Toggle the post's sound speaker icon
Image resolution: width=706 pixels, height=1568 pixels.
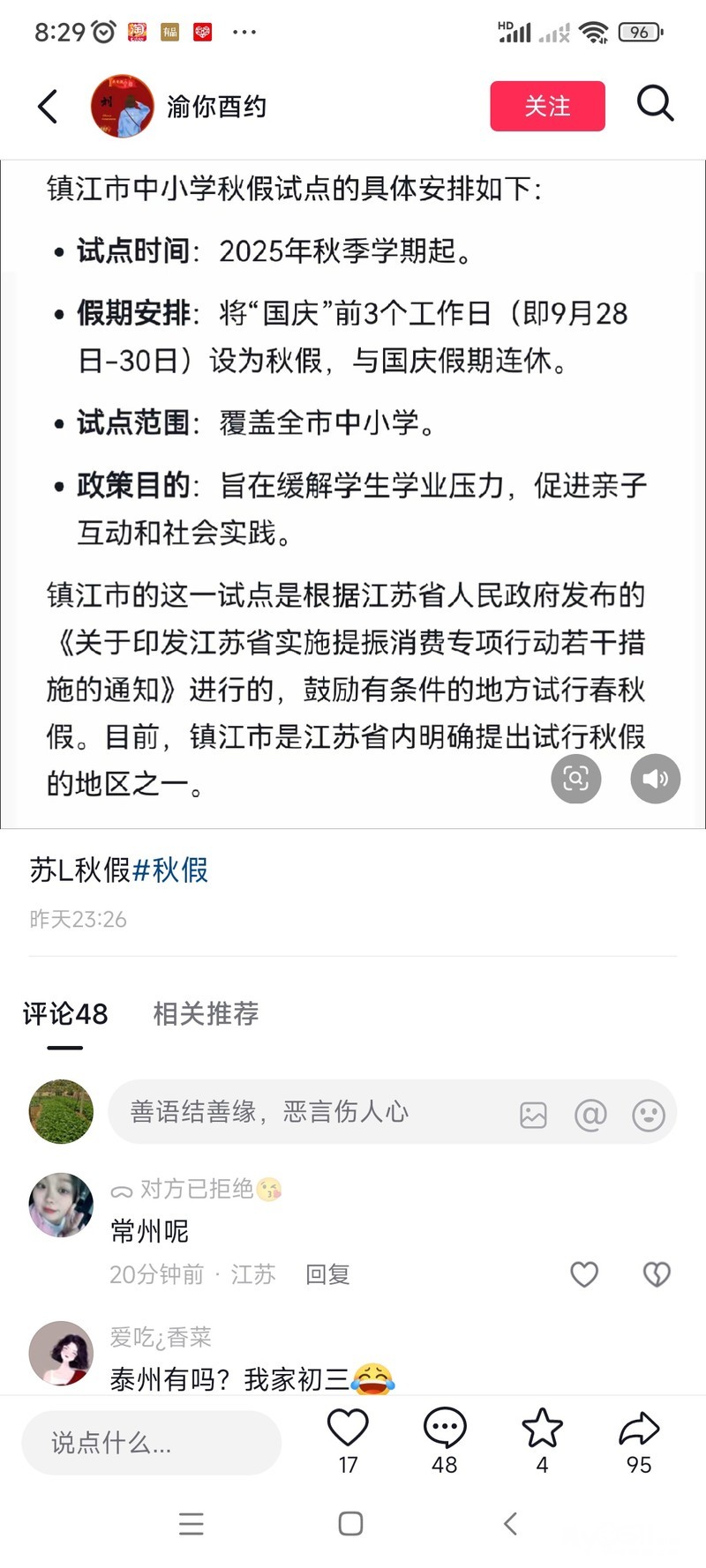click(x=655, y=779)
